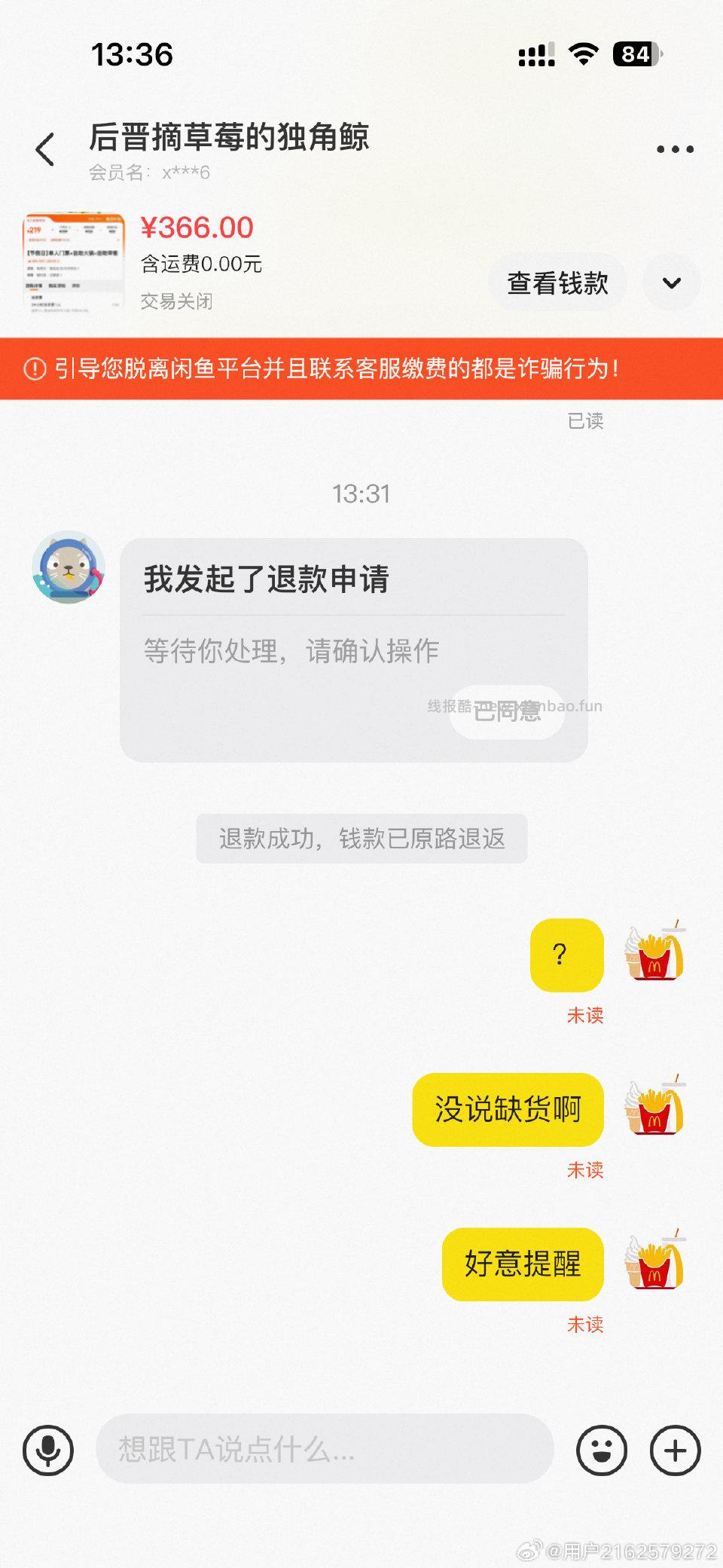Open the emoji picker smiley icon
The height and width of the screenshot is (1568, 723).
[x=599, y=1448]
